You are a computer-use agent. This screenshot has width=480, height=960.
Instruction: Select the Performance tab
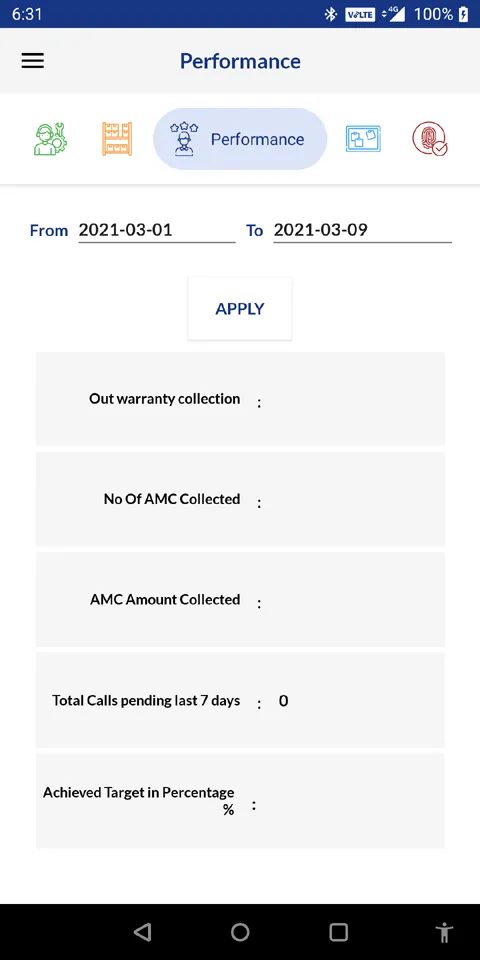pos(240,139)
